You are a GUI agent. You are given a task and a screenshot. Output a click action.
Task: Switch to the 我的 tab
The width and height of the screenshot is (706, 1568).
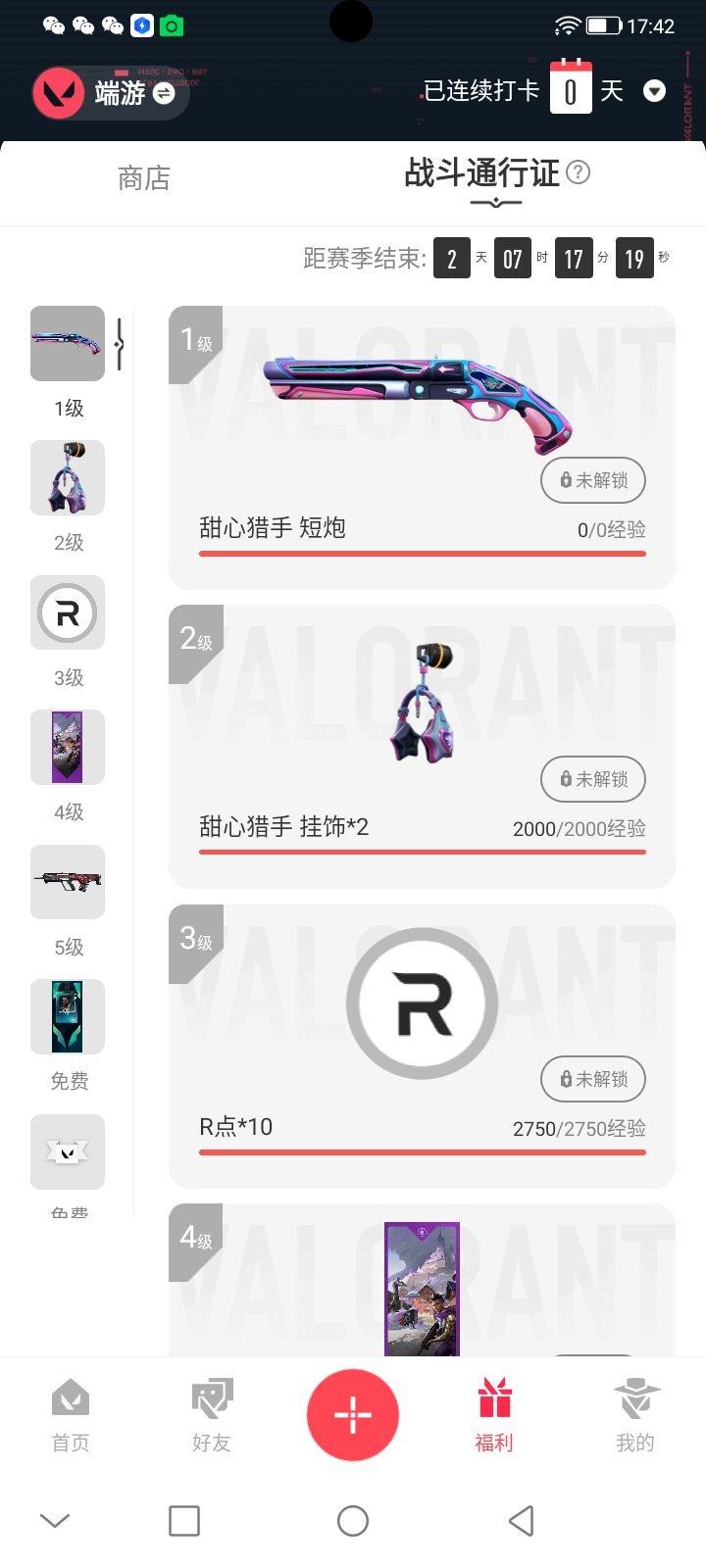635,1414
